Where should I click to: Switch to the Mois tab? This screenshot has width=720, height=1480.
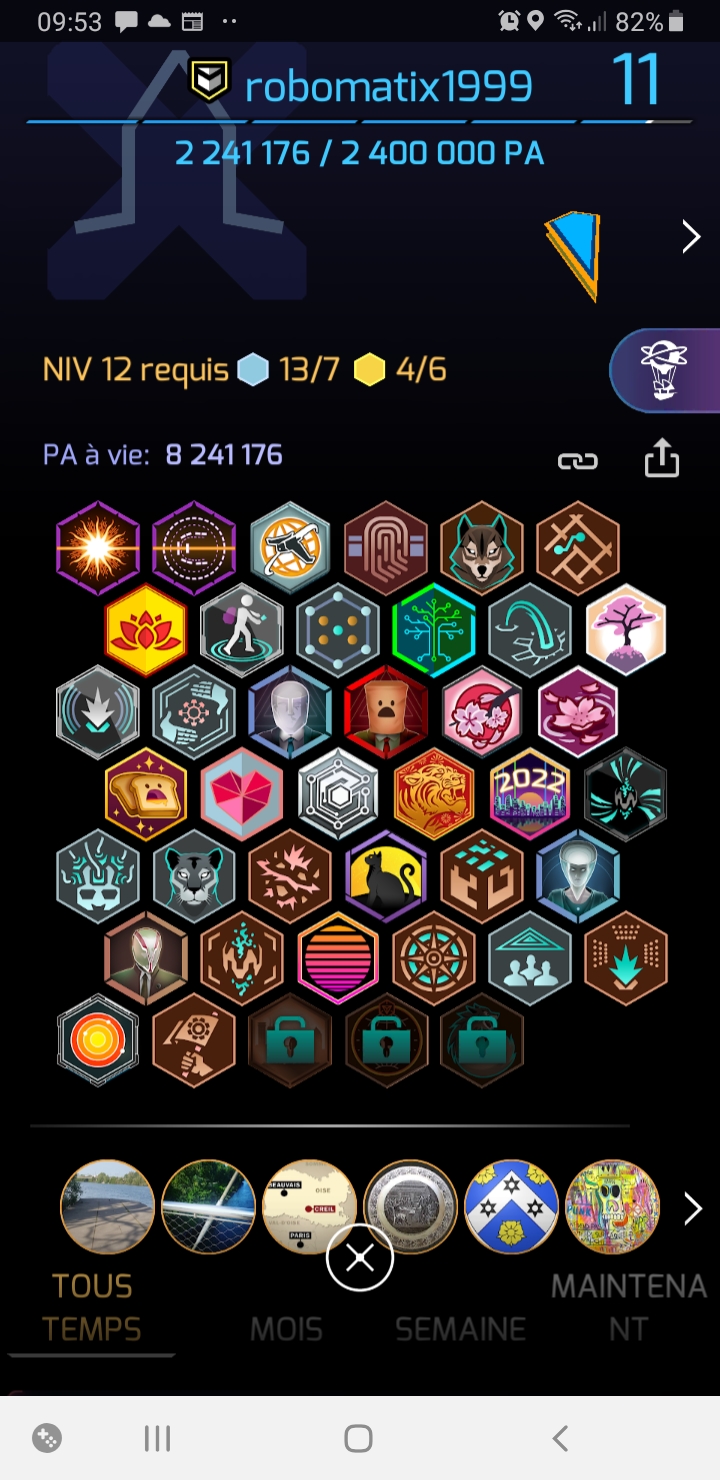(x=286, y=1329)
